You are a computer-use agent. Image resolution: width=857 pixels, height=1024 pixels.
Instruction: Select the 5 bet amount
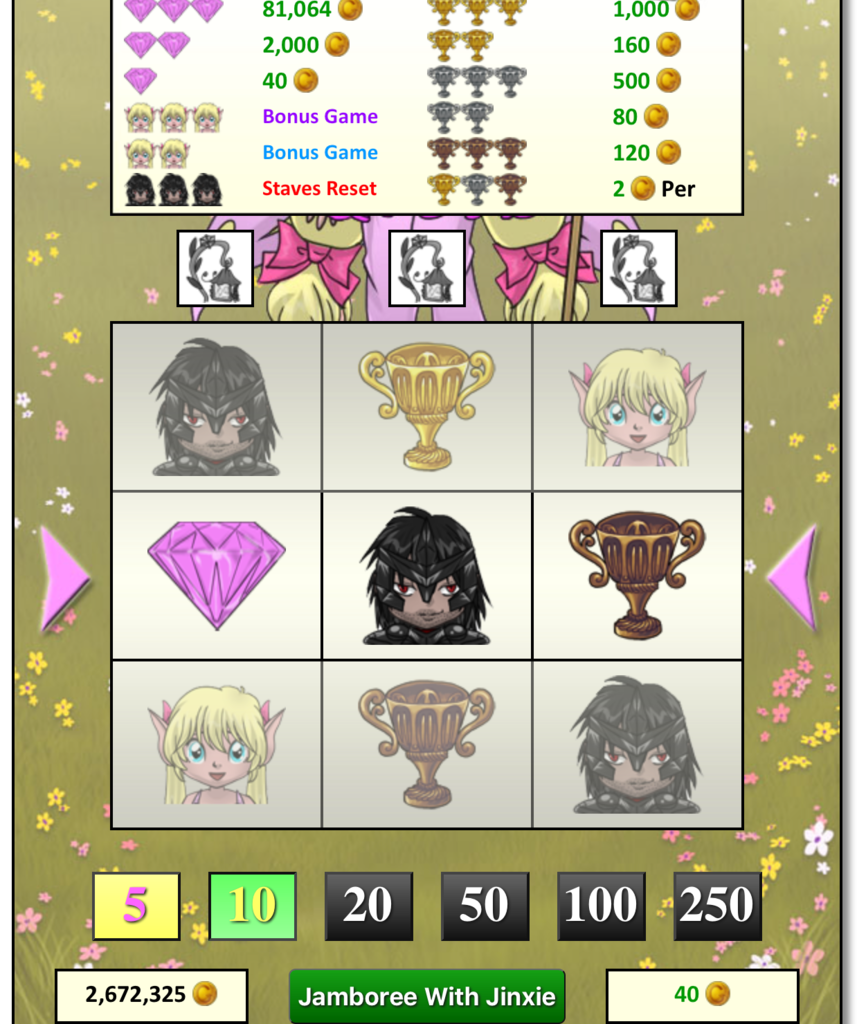136,906
